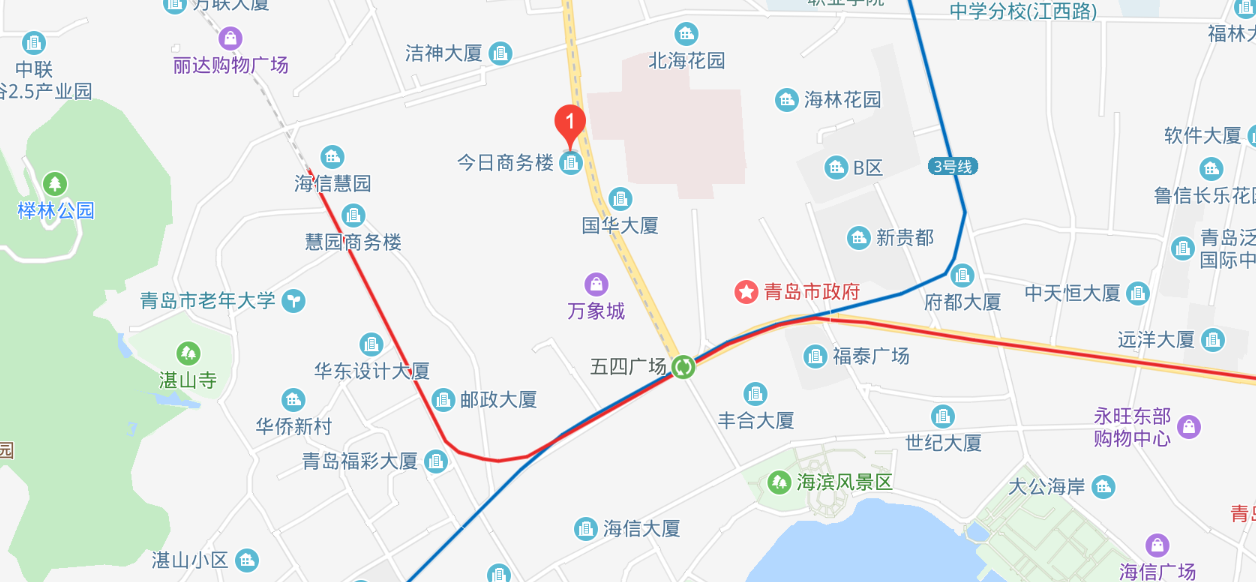Viewport: 1256px width, 582px height.
Task: Tap the 国华大厦 building marker
Action: tap(620, 199)
